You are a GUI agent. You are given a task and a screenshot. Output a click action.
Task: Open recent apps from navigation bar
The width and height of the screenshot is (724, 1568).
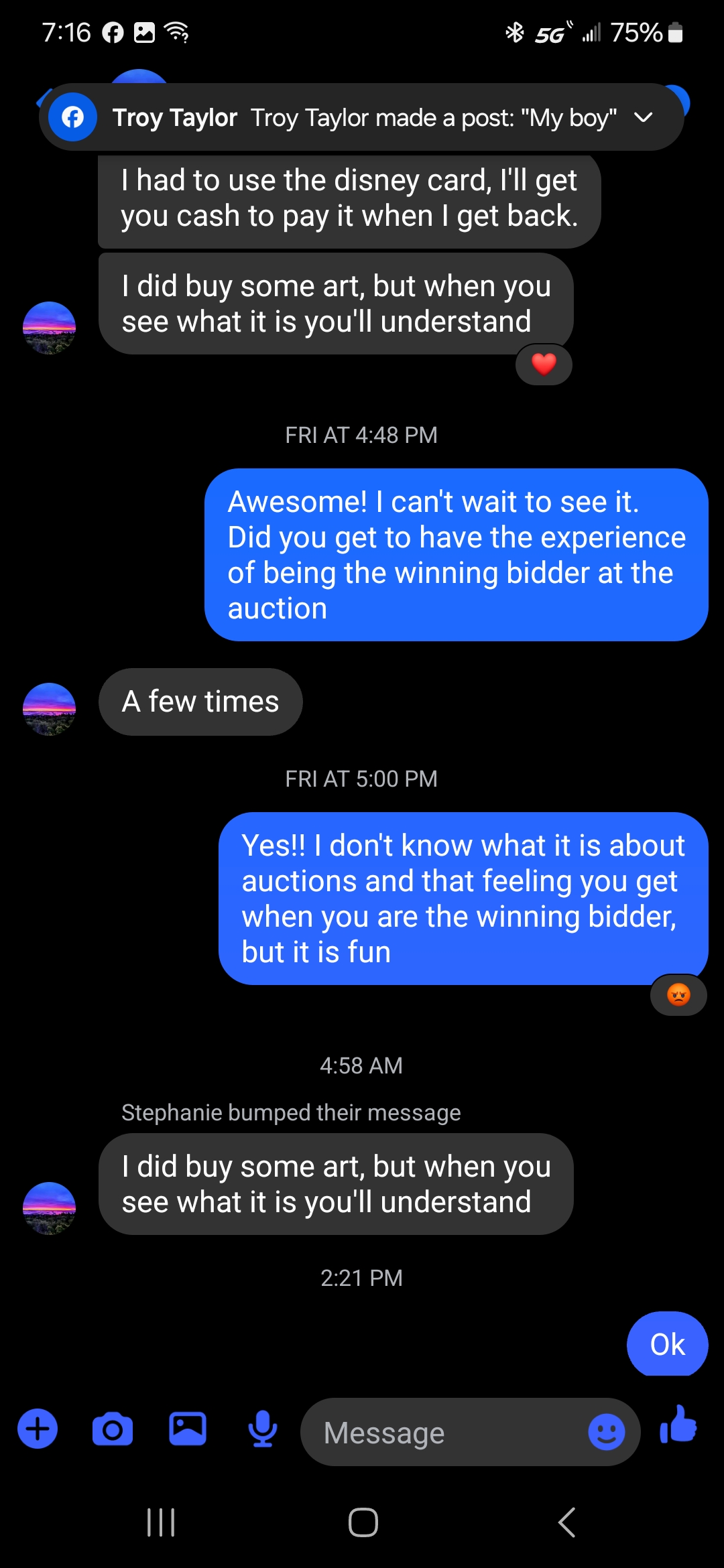(161, 1522)
